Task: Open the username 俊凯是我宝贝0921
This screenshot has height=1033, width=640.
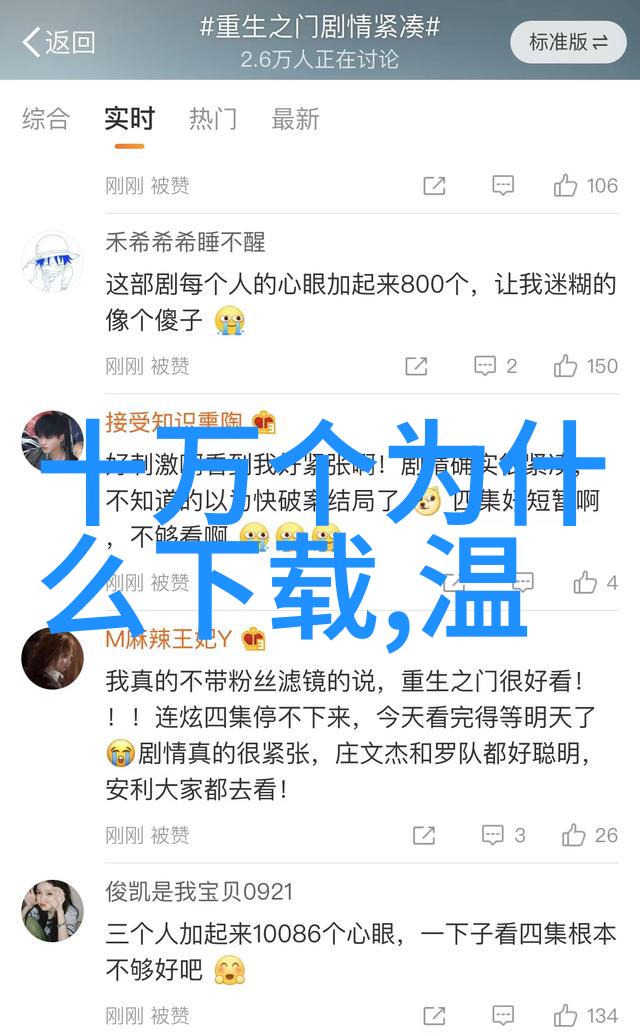Action: tap(200, 891)
